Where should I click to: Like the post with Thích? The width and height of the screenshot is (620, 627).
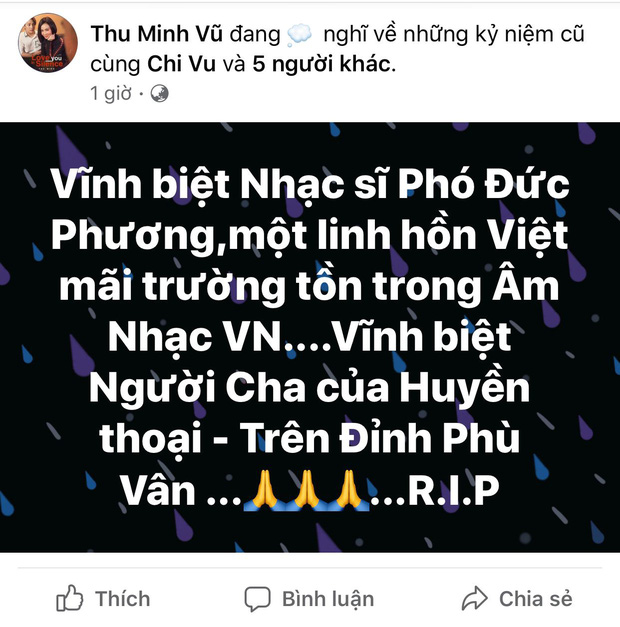[103, 599]
